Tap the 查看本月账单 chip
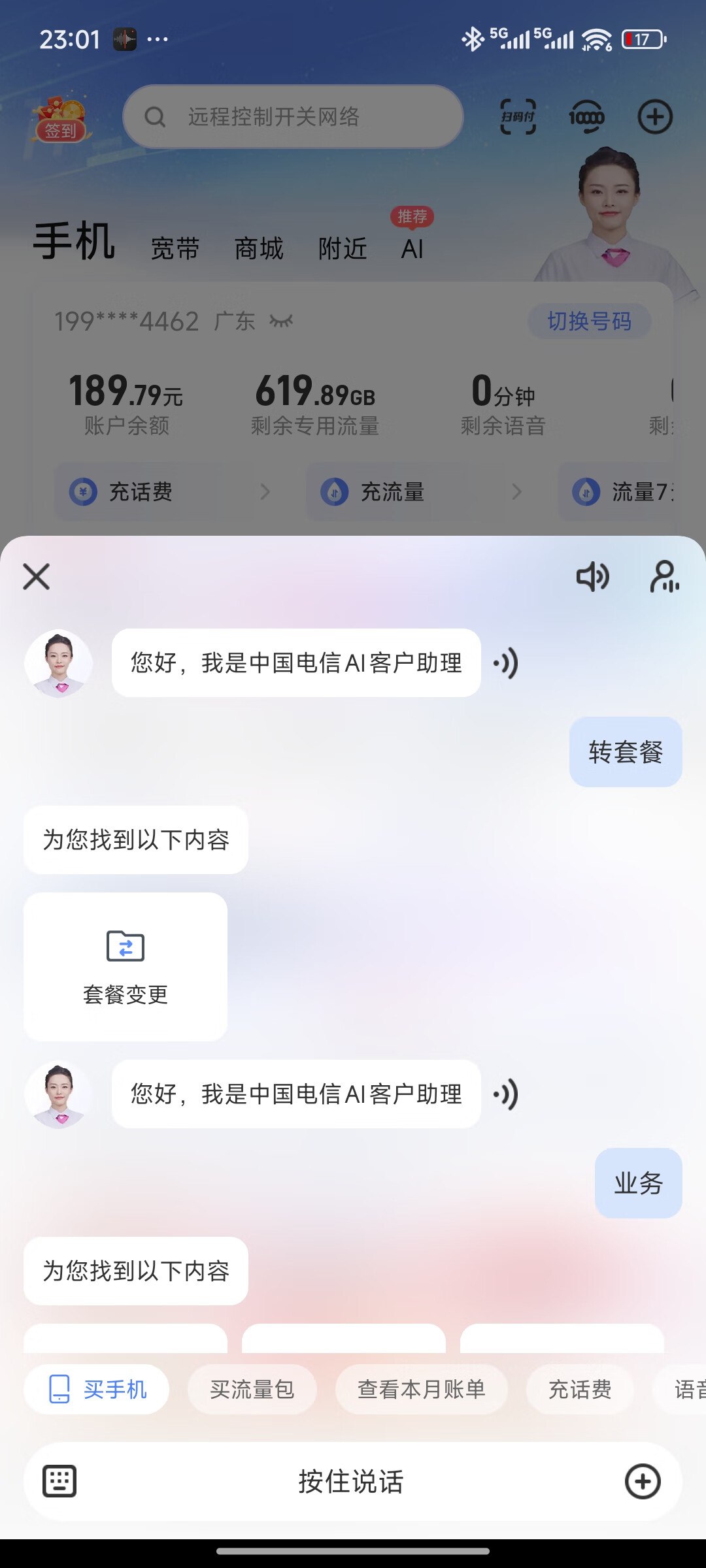 [x=421, y=1390]
